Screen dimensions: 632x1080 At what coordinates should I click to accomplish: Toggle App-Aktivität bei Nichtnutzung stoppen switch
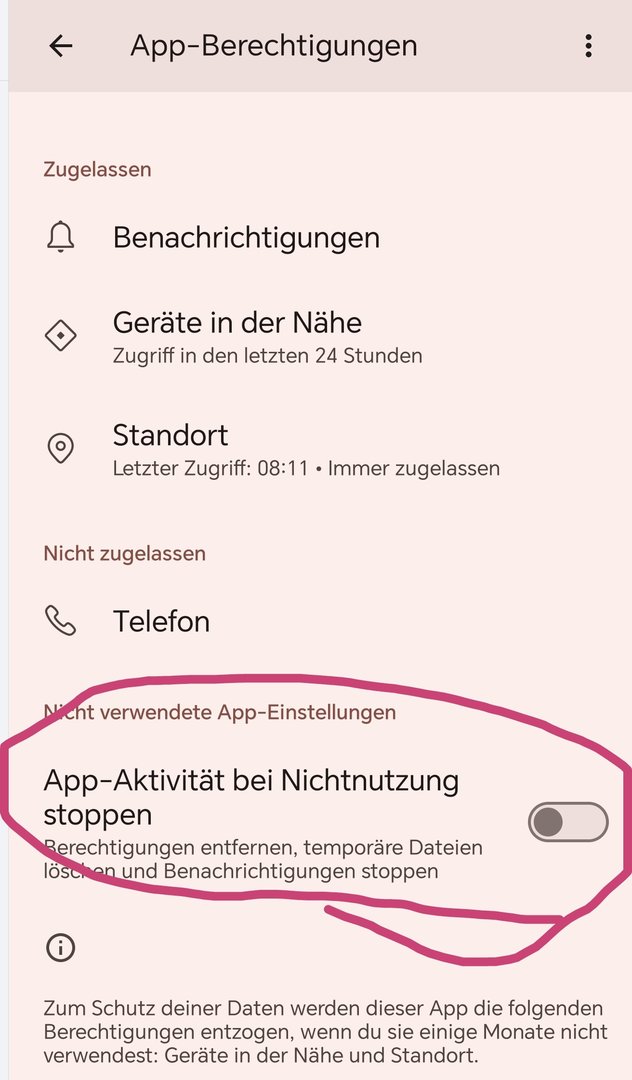pyautogui.click(x=568, y=822)
